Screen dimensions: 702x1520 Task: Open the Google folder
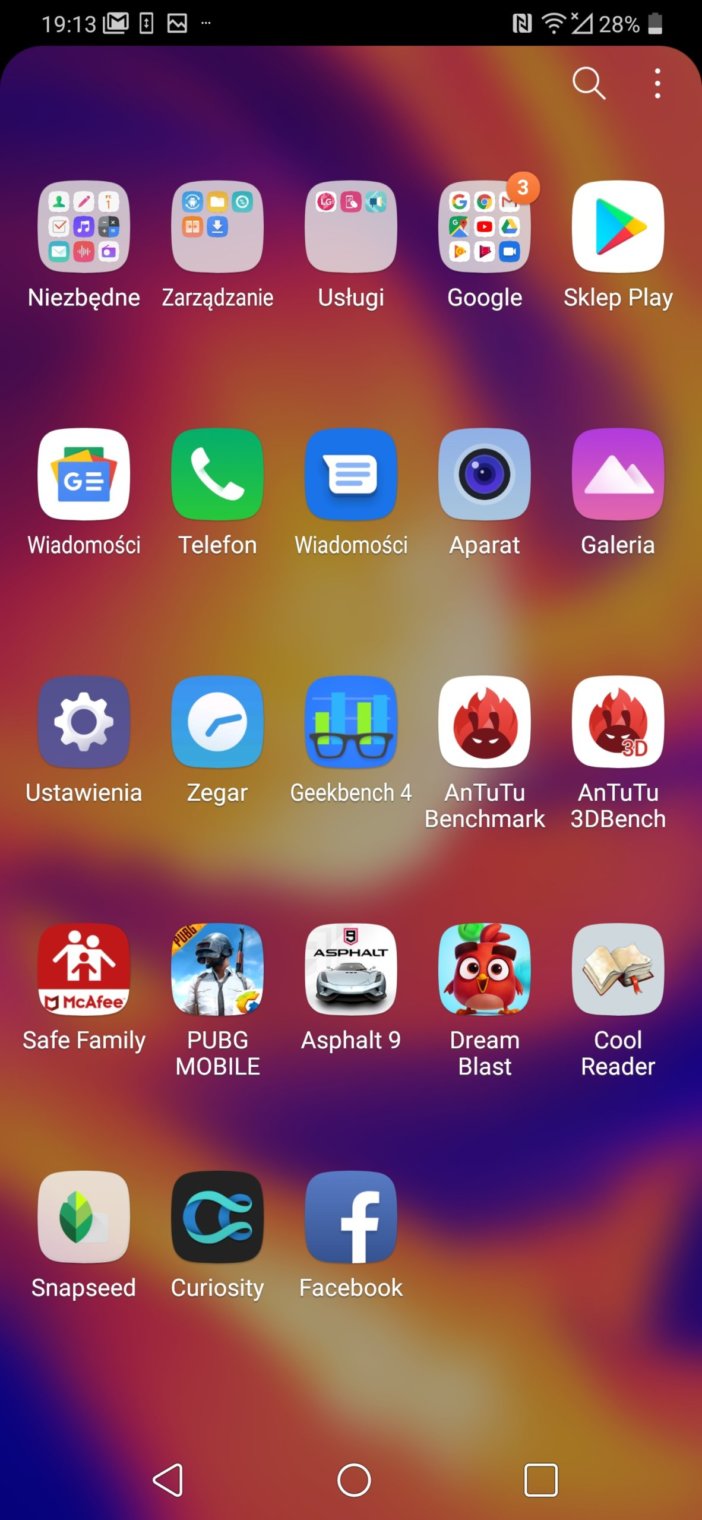pos(485,227)
